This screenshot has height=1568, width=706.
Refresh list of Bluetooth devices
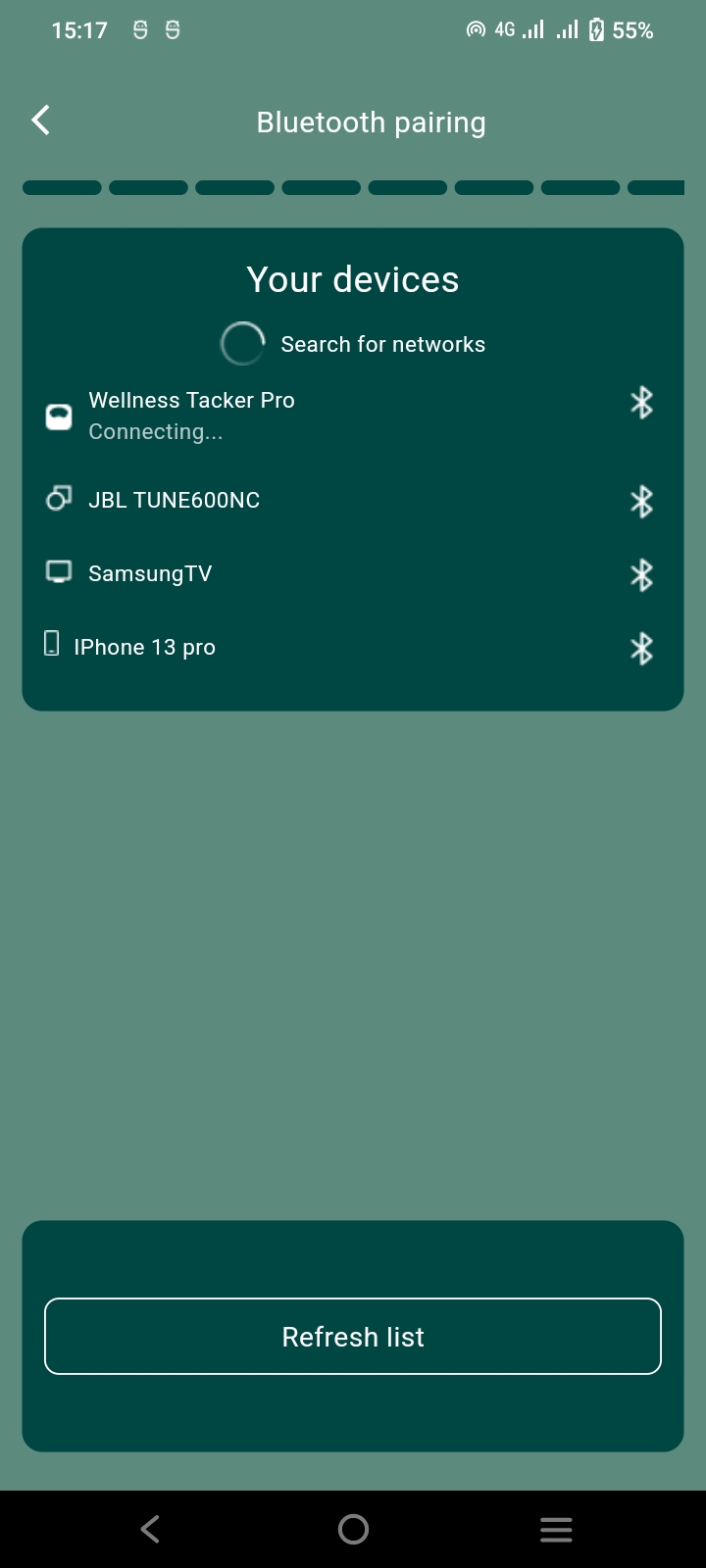point(353,1337)
